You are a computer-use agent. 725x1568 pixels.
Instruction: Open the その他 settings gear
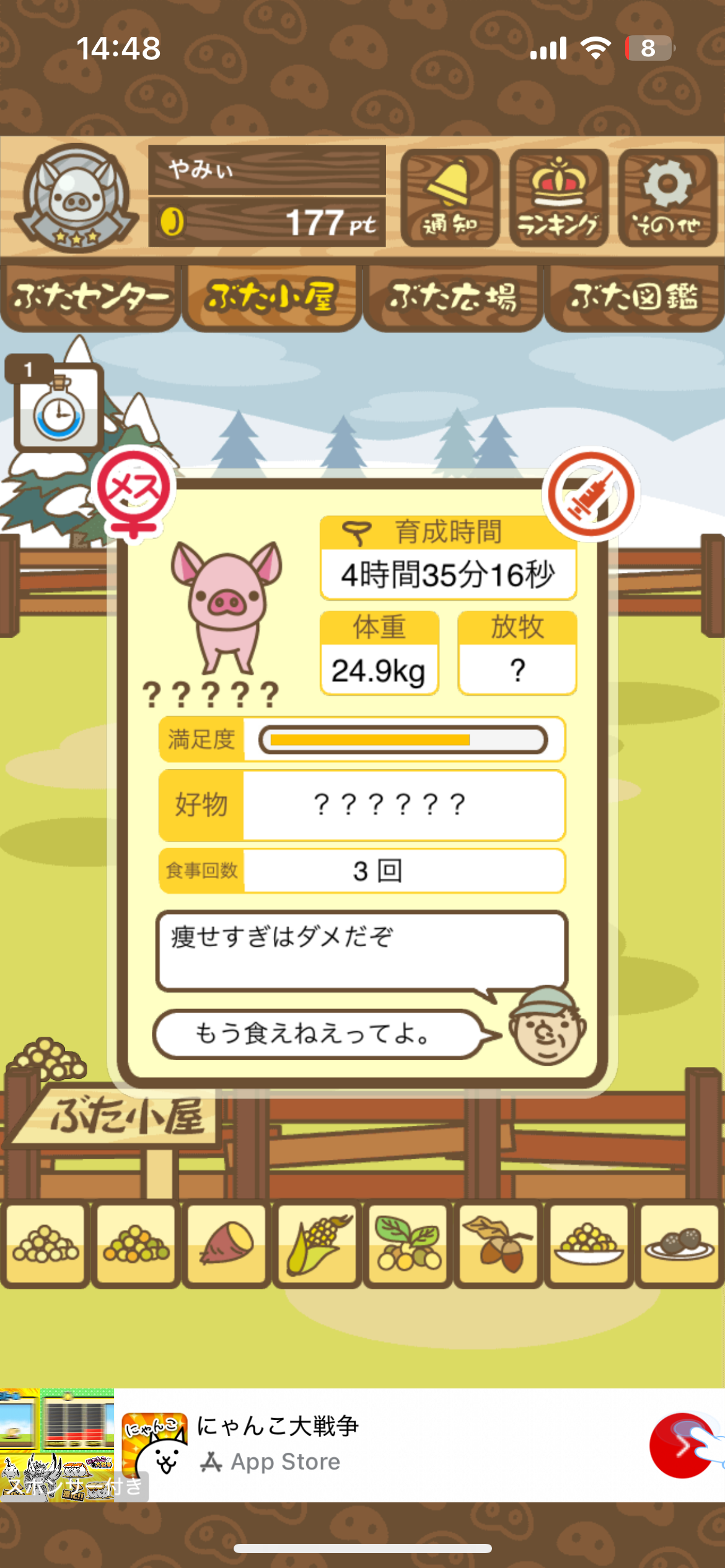coord(667,198)
